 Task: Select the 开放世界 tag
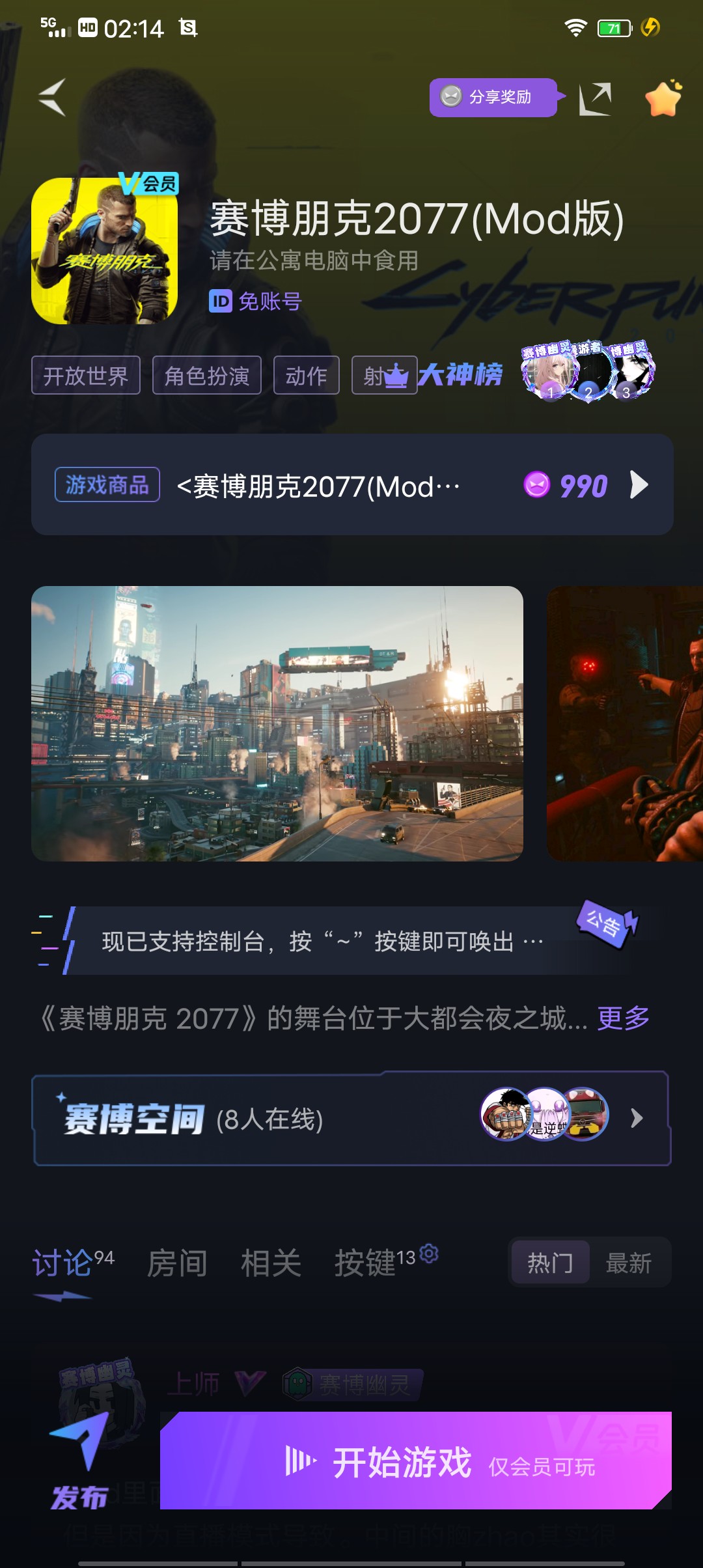[x=86, y=376]
